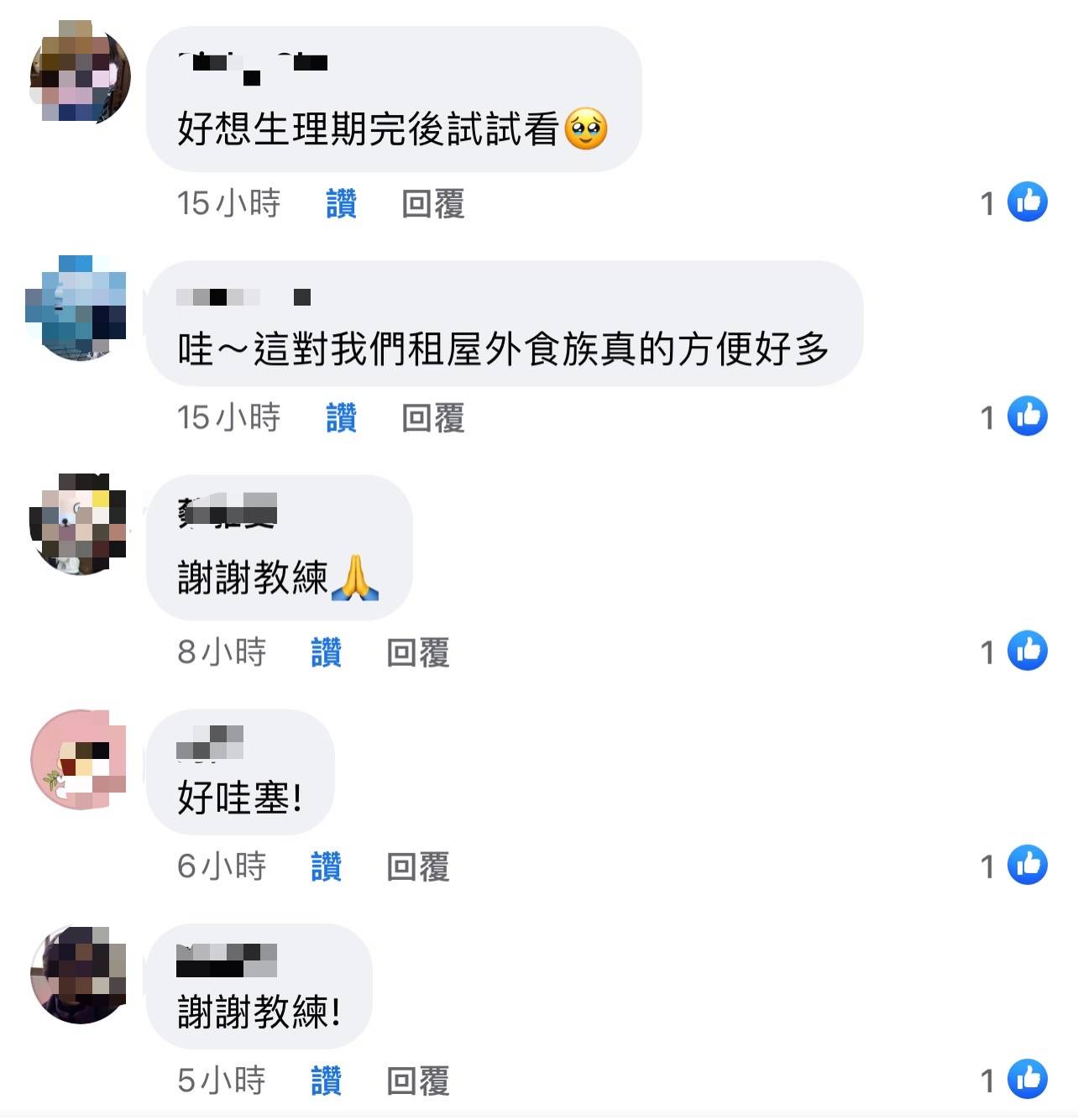Reply to the 謝謝教練🙏 comment posted 8小時 ago
This screenshot has width=1078, height=1120.
coord(417,652)
